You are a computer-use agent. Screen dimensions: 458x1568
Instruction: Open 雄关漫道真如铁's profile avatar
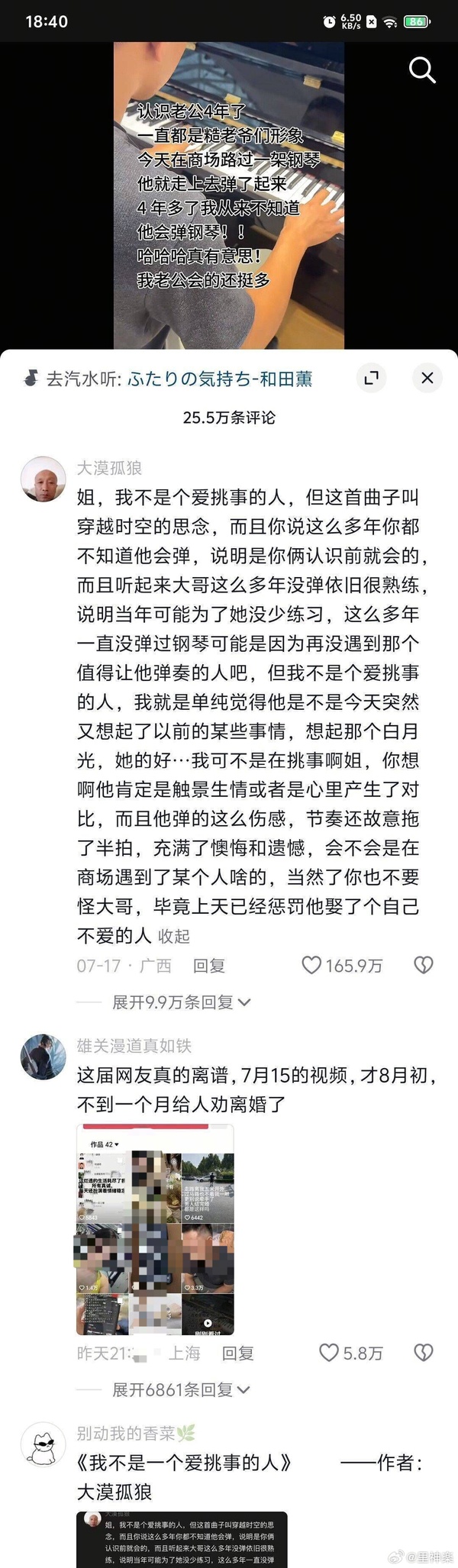click(43, 1057)
